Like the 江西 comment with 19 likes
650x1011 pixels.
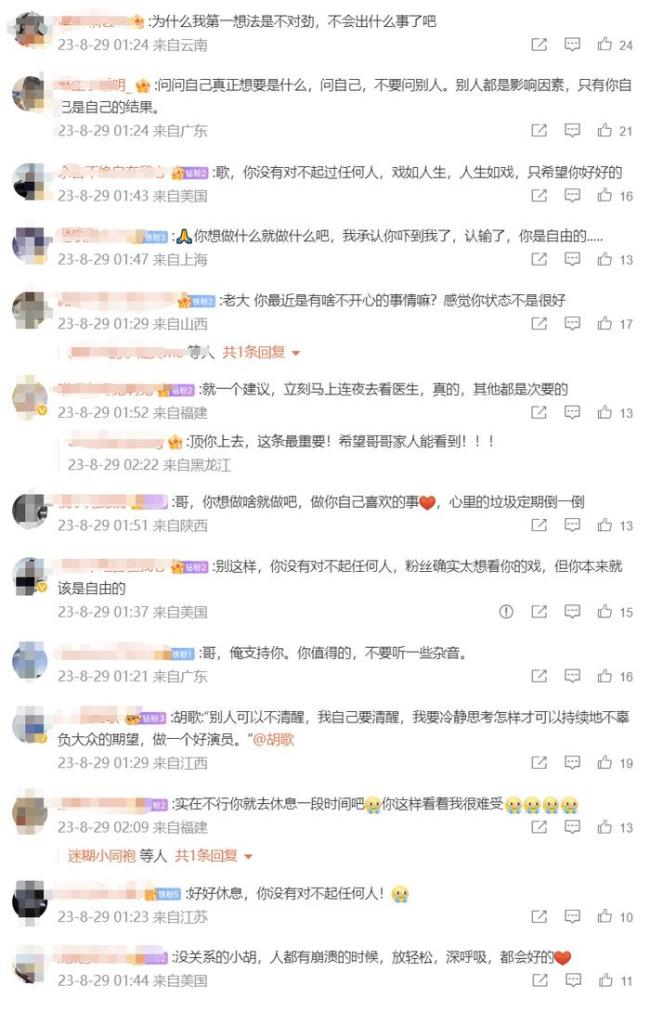(605, 763)
